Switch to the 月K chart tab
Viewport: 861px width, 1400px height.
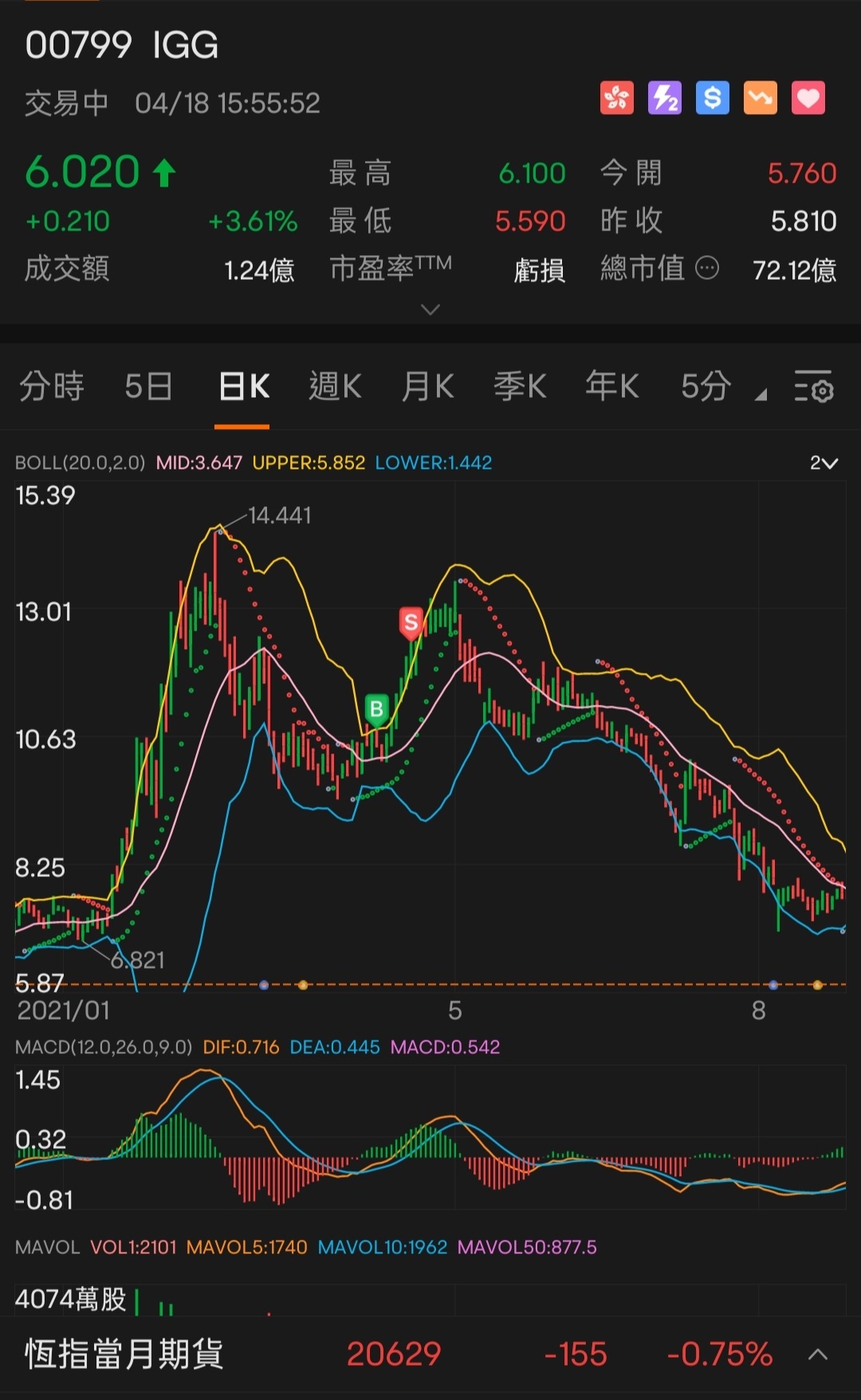427,387
